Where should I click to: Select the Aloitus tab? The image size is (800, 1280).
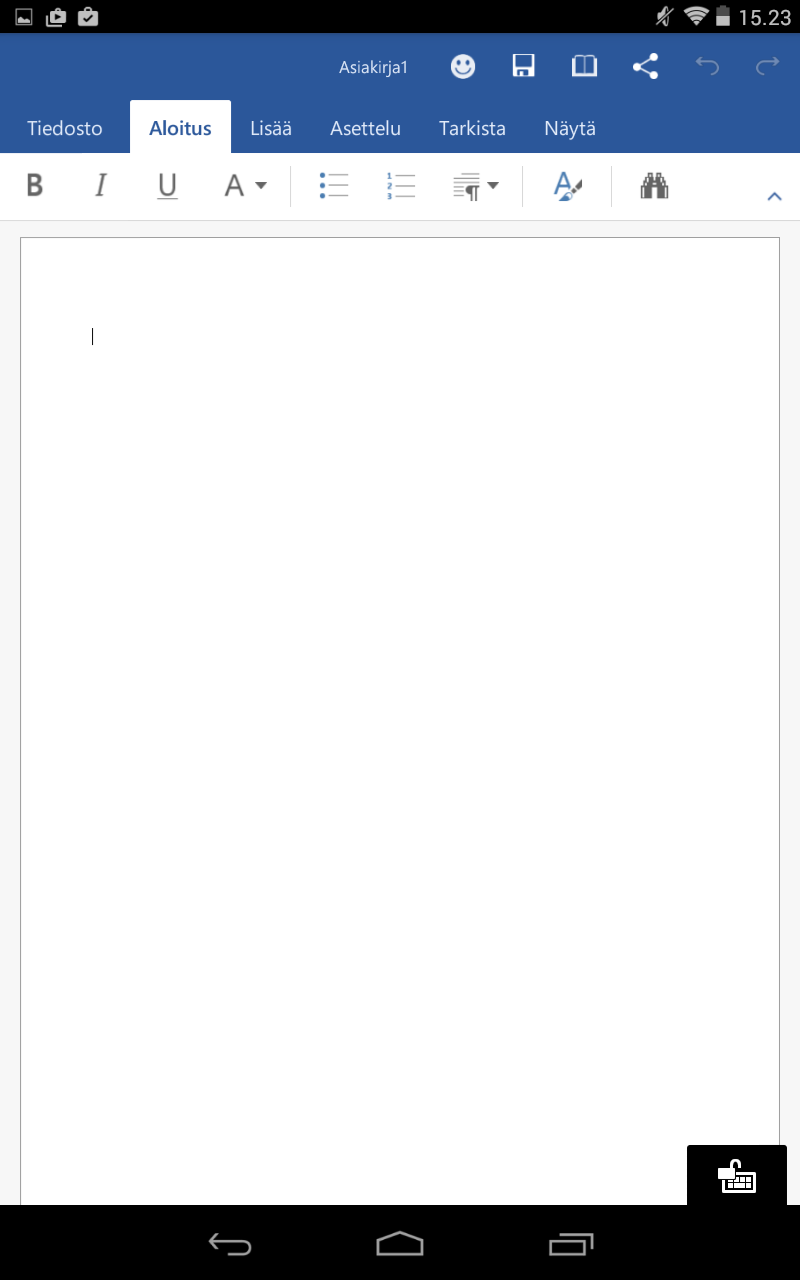pos(180,128)
